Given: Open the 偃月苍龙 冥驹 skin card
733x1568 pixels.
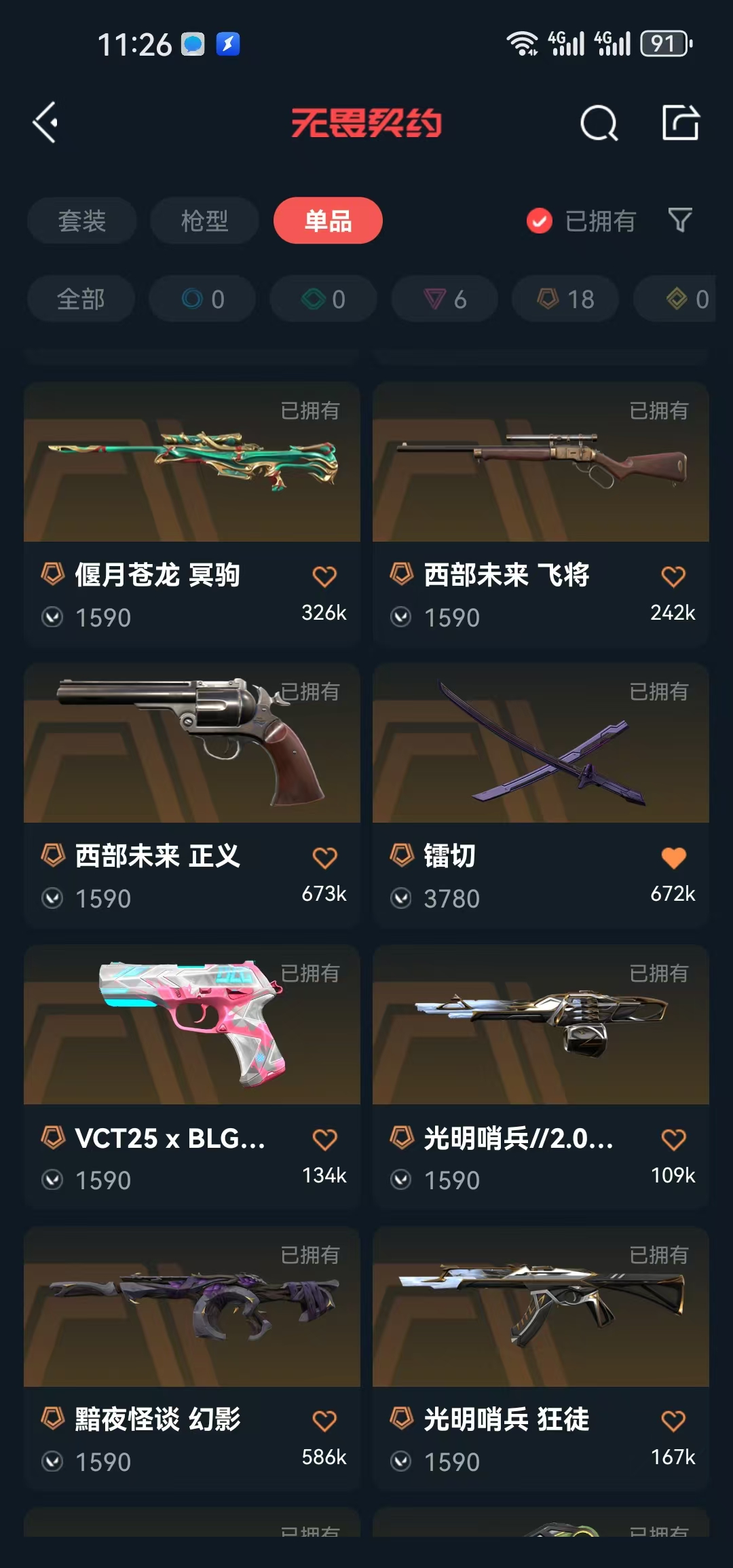Looking at the screenshot, I should coord(192,475).
